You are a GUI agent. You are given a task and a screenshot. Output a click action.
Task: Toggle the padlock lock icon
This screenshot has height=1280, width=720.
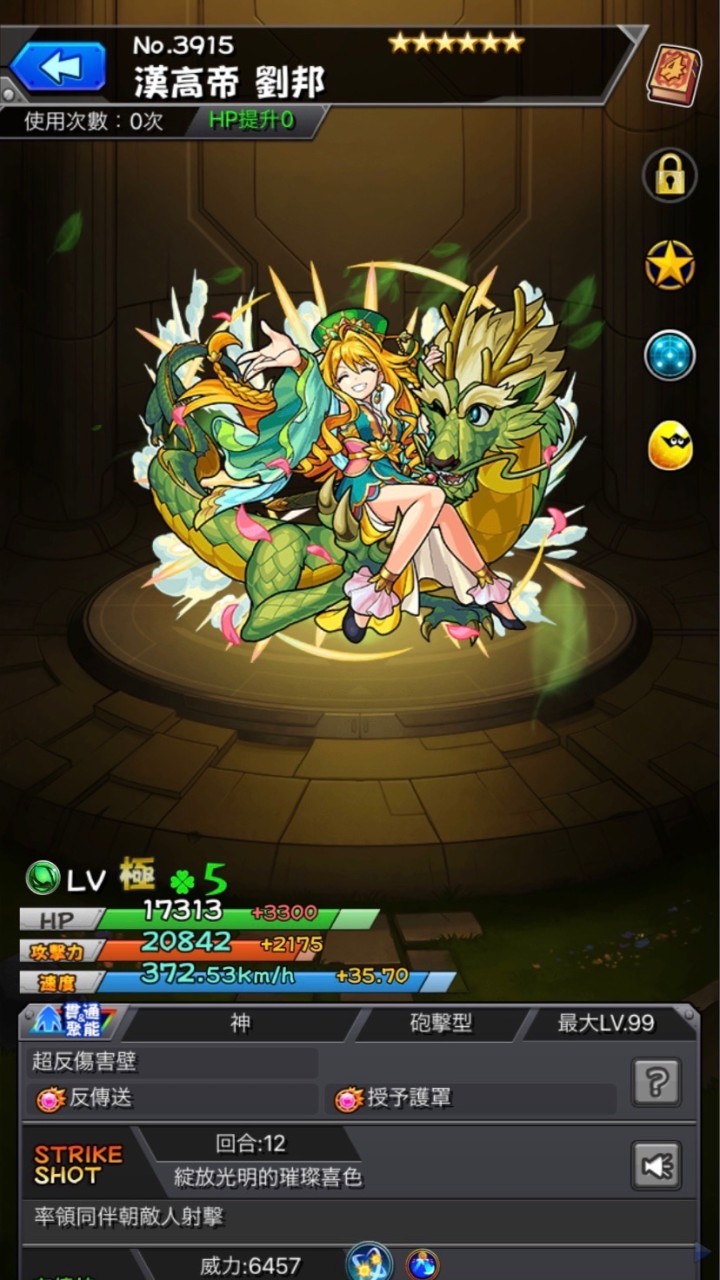click(669, 176)
